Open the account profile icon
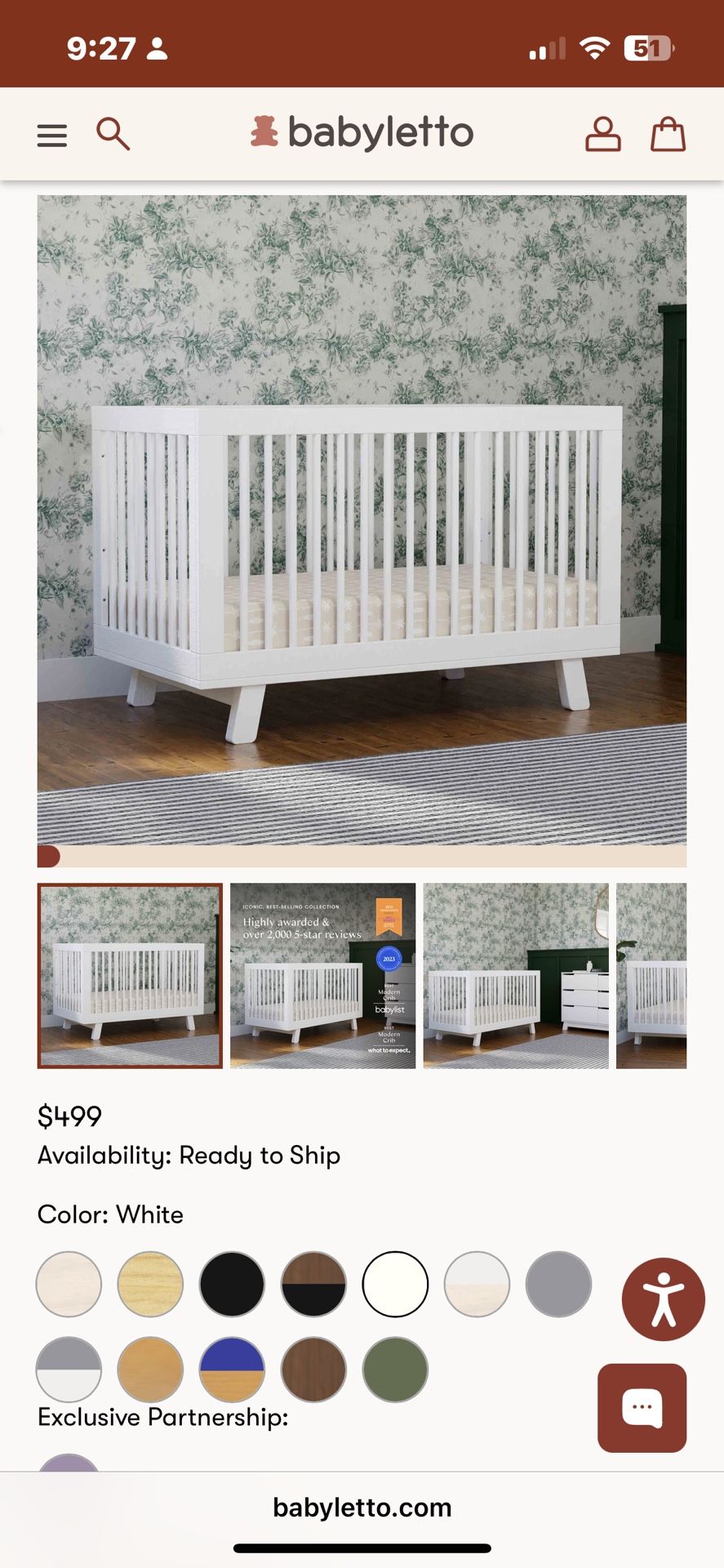Image resolution: width=724 pixels, height=1568 pixels. pyautogui.click(x=604, y=133)
